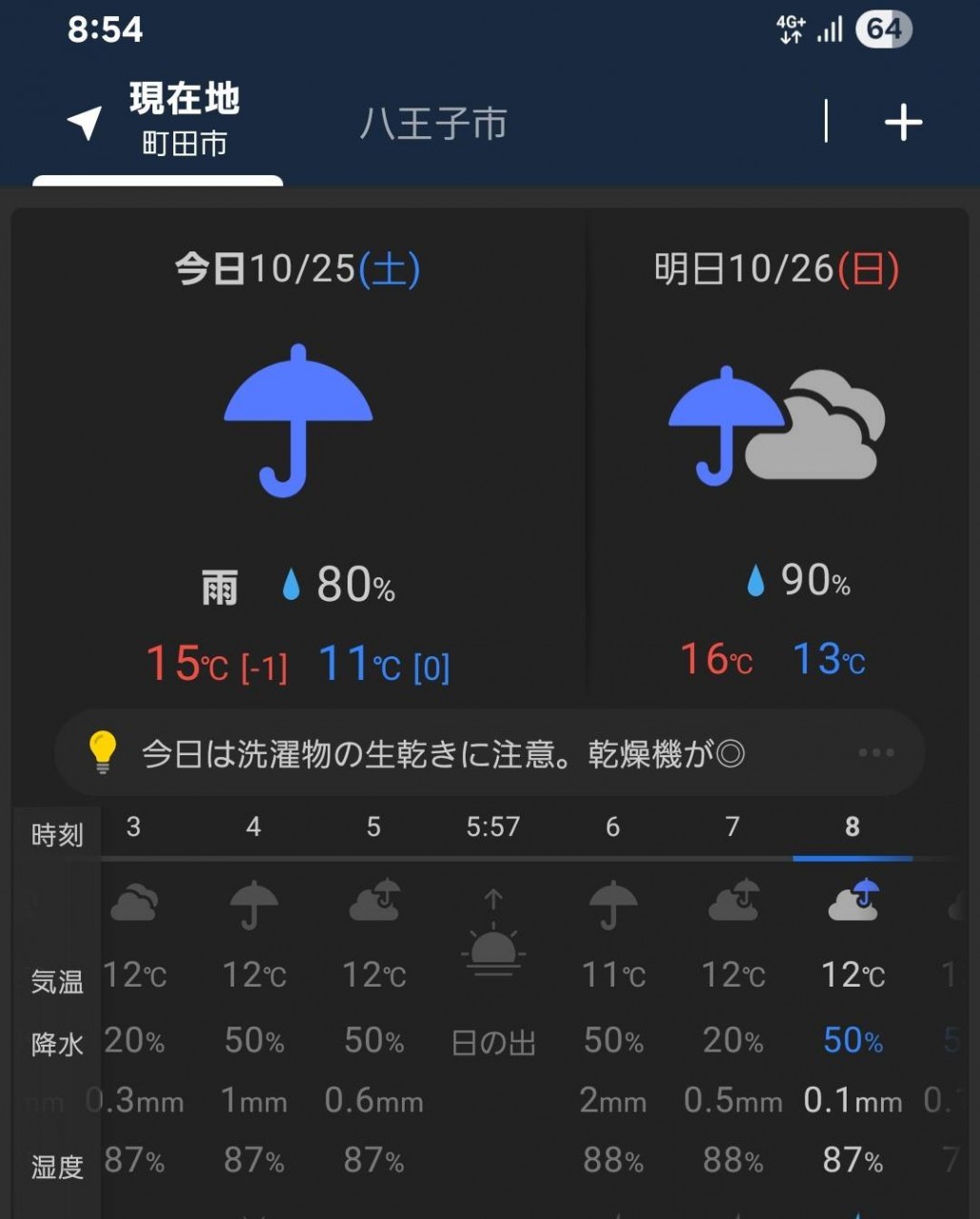
Task: Add a new location with plus icon
Action: tap(902, 123)
